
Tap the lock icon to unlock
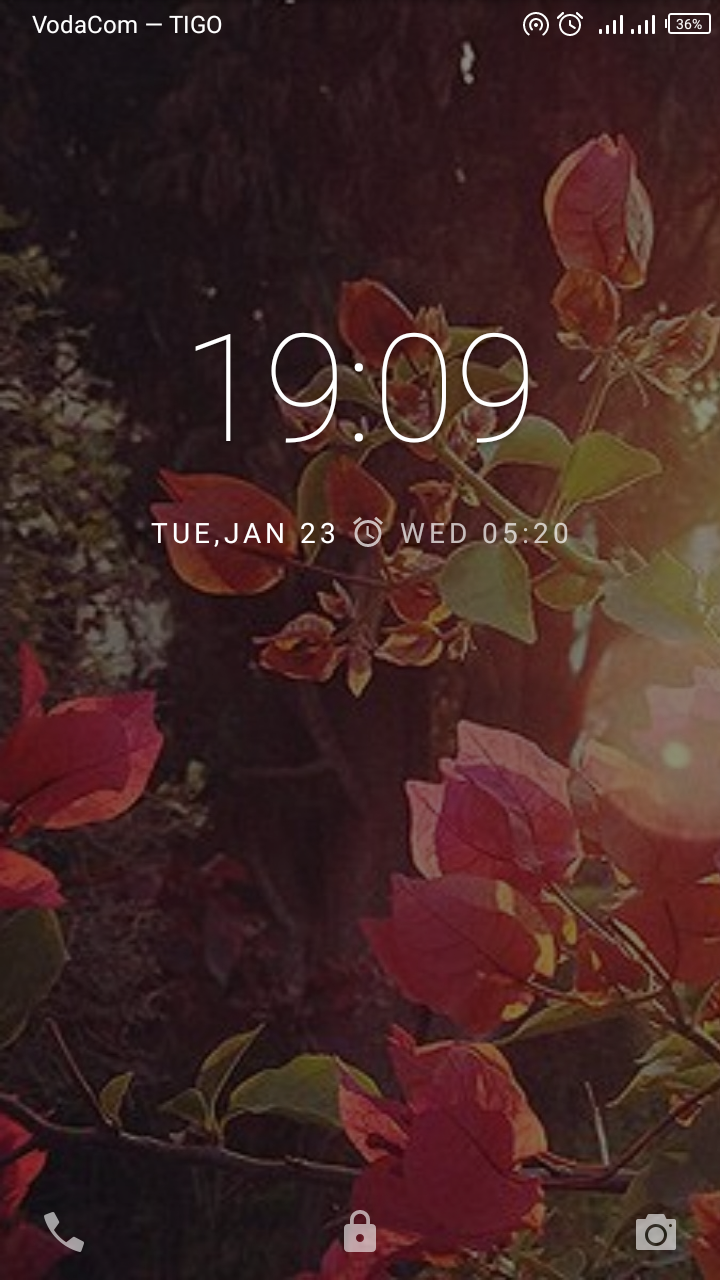(x=360, y=1232)
